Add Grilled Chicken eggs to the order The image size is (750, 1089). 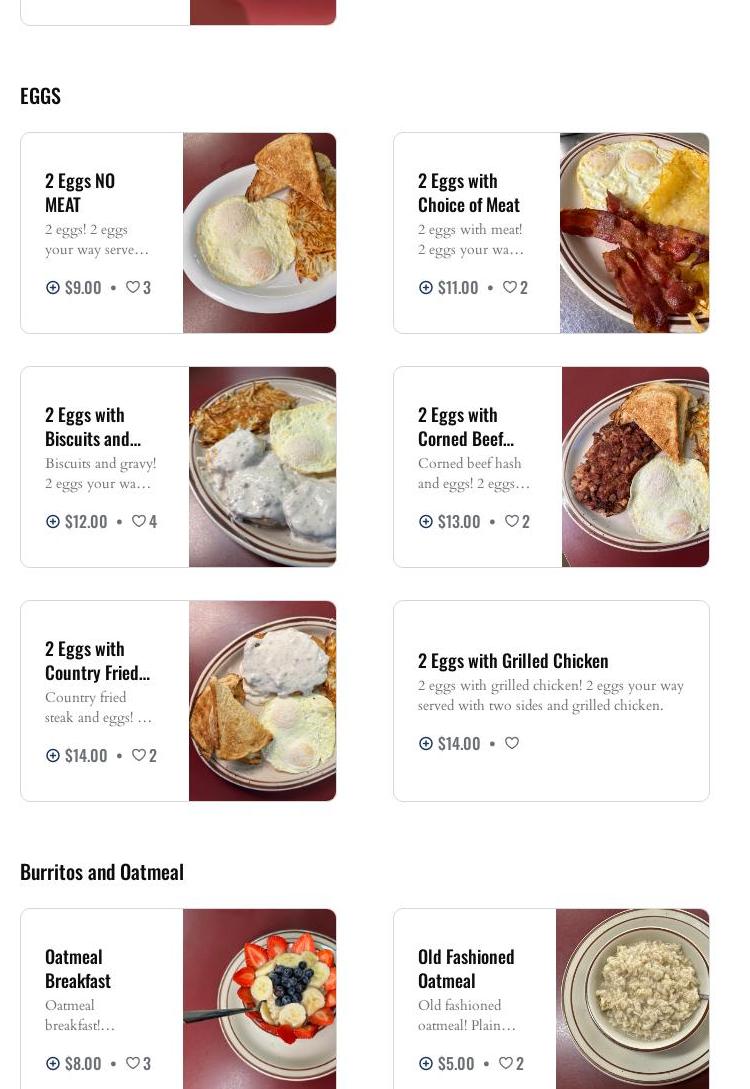tap(426, 743)
